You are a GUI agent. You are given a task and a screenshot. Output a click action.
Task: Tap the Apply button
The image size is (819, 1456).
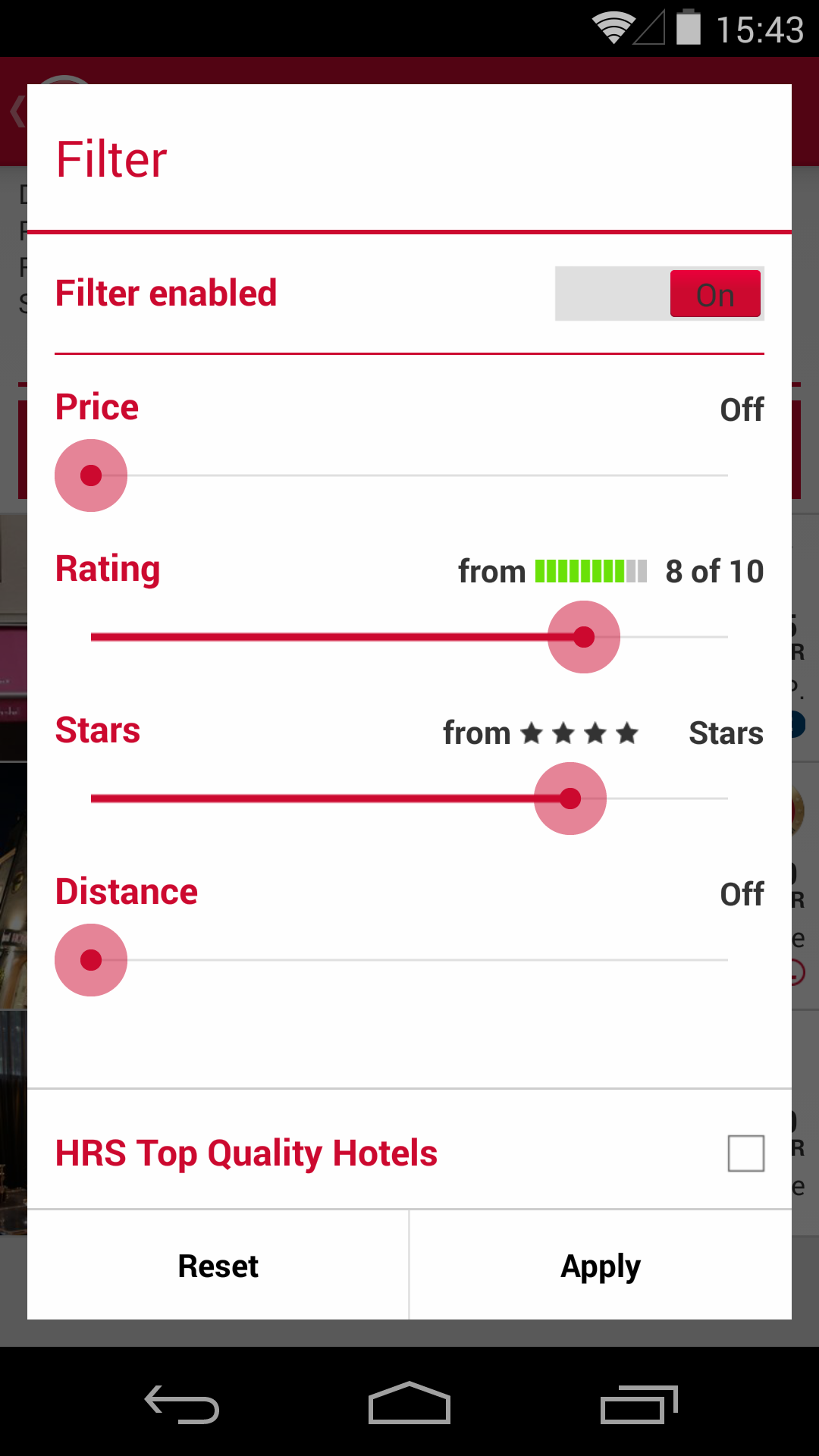pyautogui.click(x=600, y=1265)
